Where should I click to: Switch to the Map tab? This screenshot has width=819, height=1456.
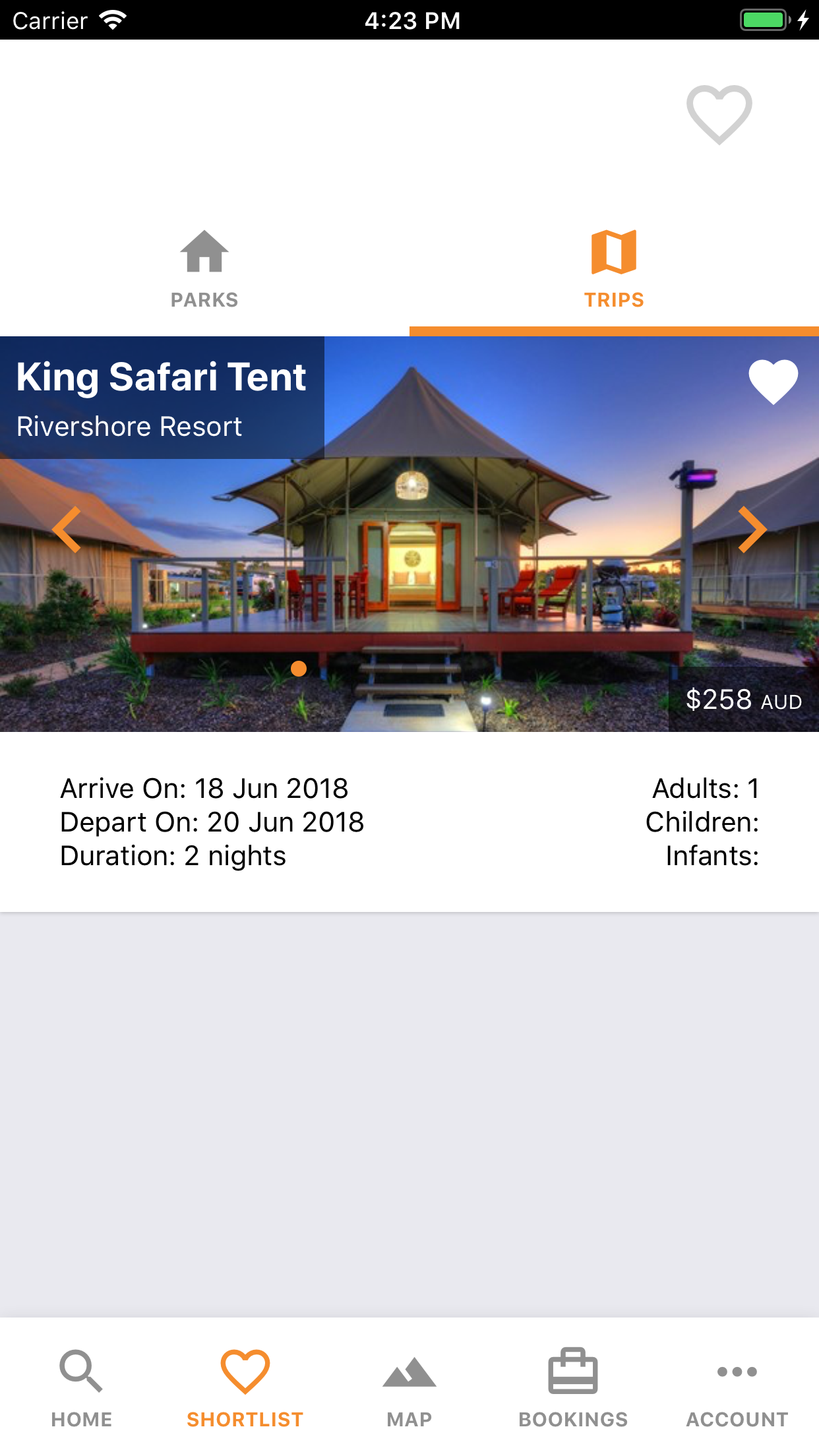[x=409, y=1388]
